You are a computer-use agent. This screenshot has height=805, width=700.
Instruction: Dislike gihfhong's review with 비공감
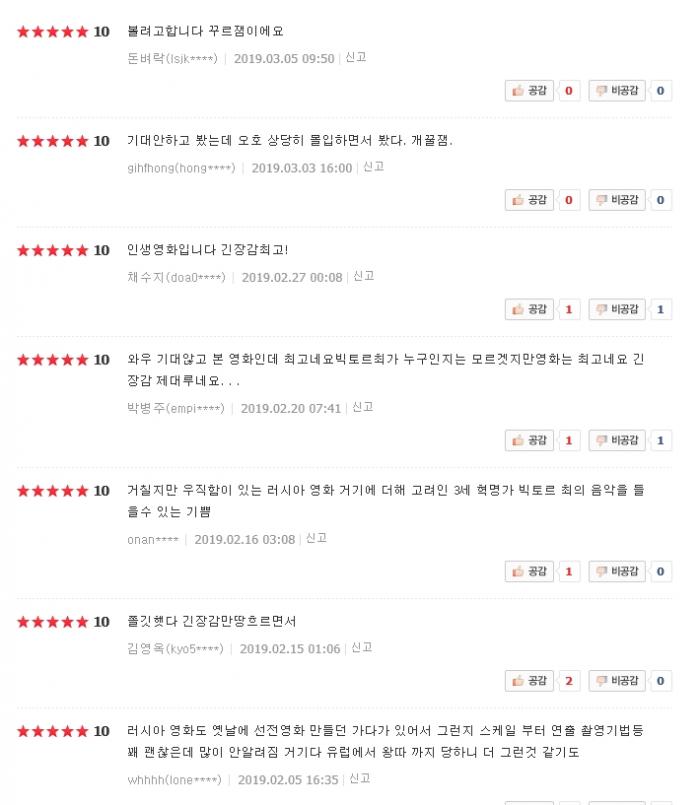(x=617, y=200)
